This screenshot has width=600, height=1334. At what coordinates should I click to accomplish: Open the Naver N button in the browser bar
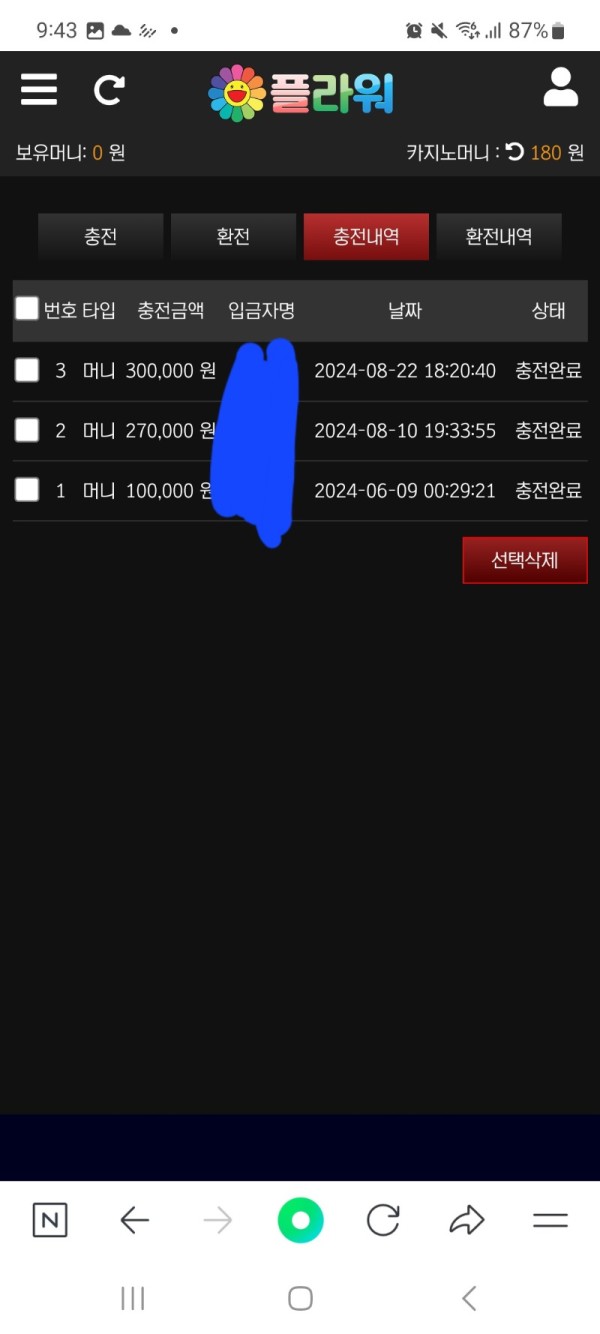pos(50,1220)
